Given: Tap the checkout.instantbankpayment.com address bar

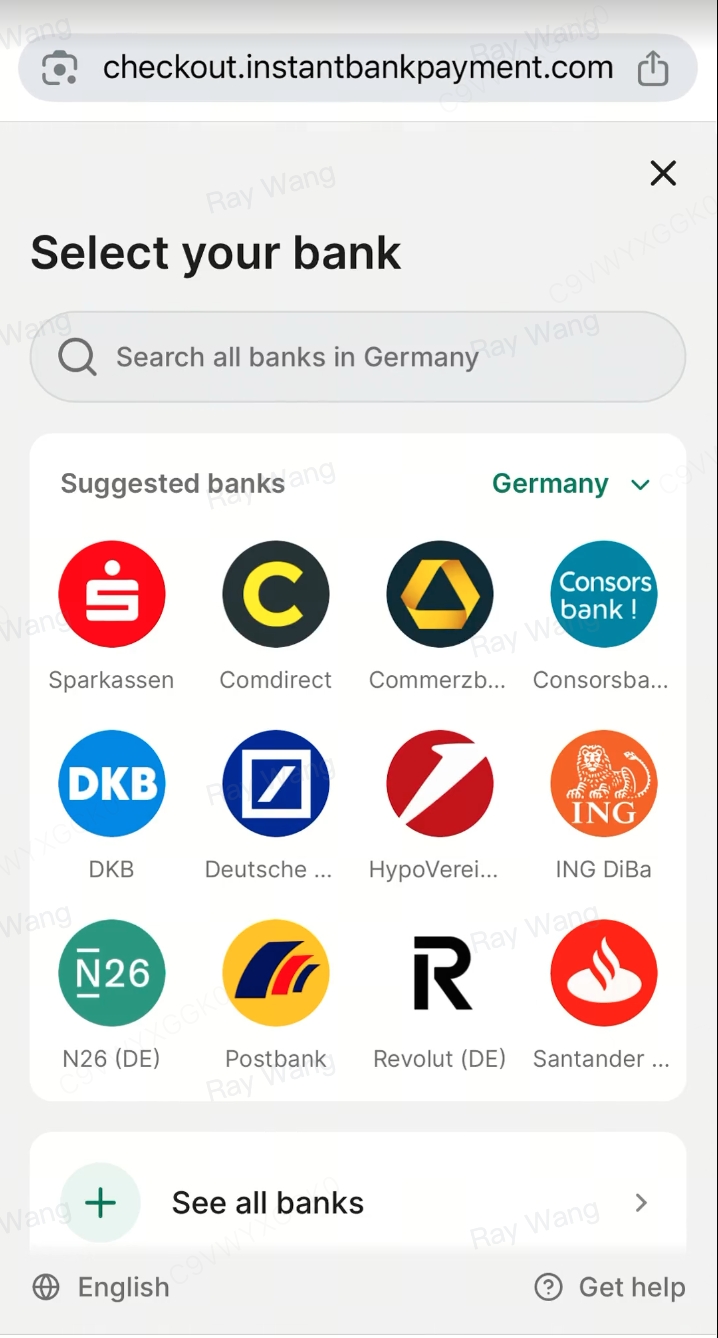Looking at the screenshot, I should point(358,68).
